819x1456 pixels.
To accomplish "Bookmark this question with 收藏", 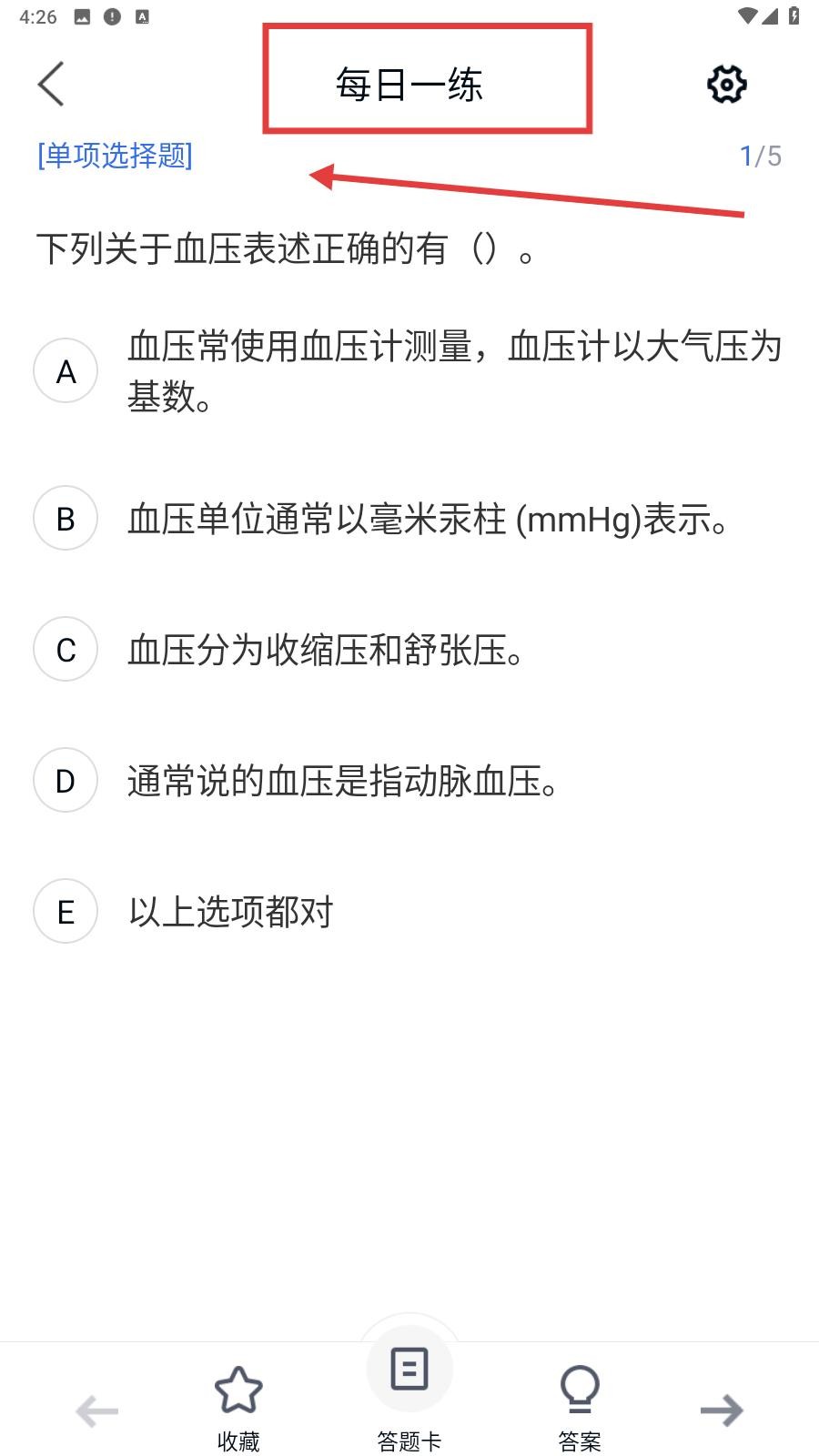I will point(238,1406).
